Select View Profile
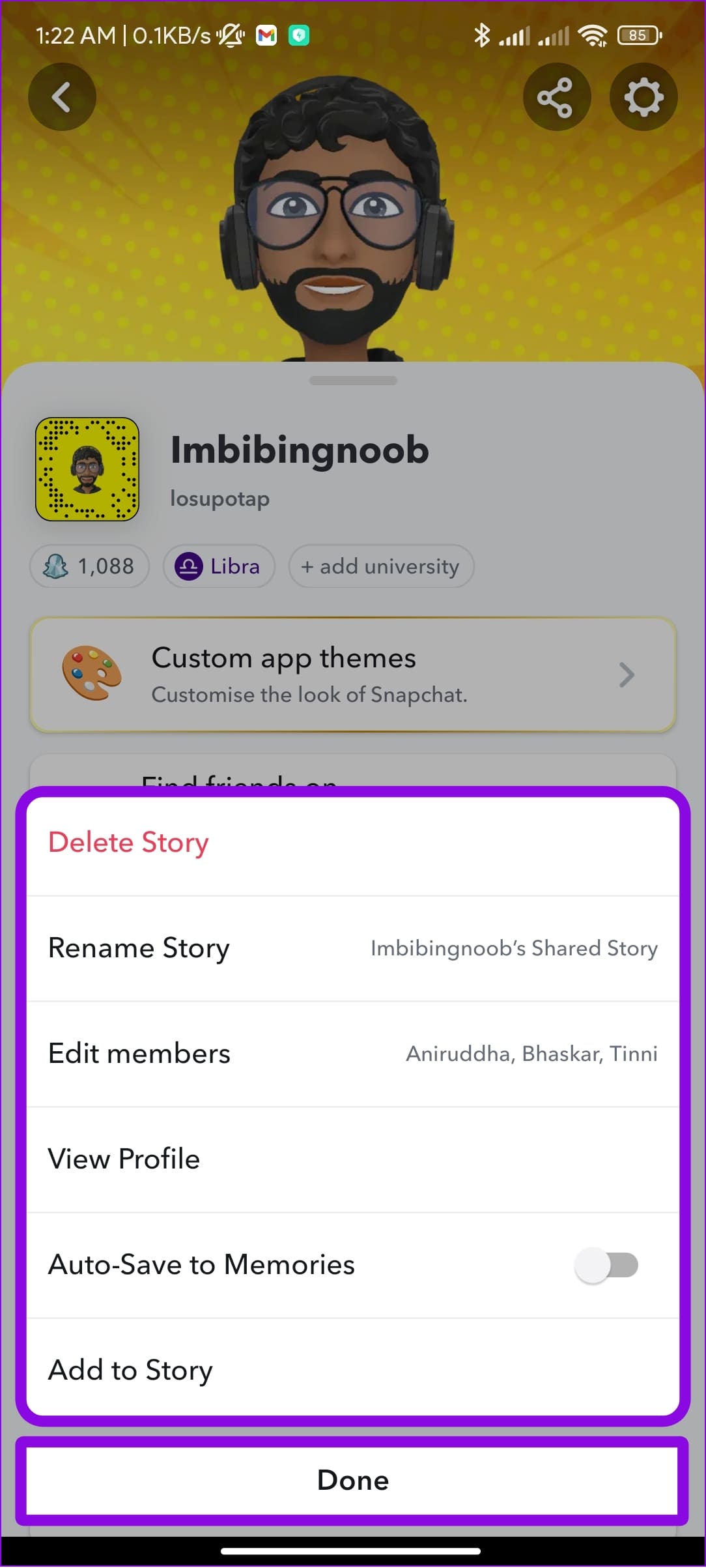The height and width of the screenshot is (1568, 706). (x=352, y=1160)
